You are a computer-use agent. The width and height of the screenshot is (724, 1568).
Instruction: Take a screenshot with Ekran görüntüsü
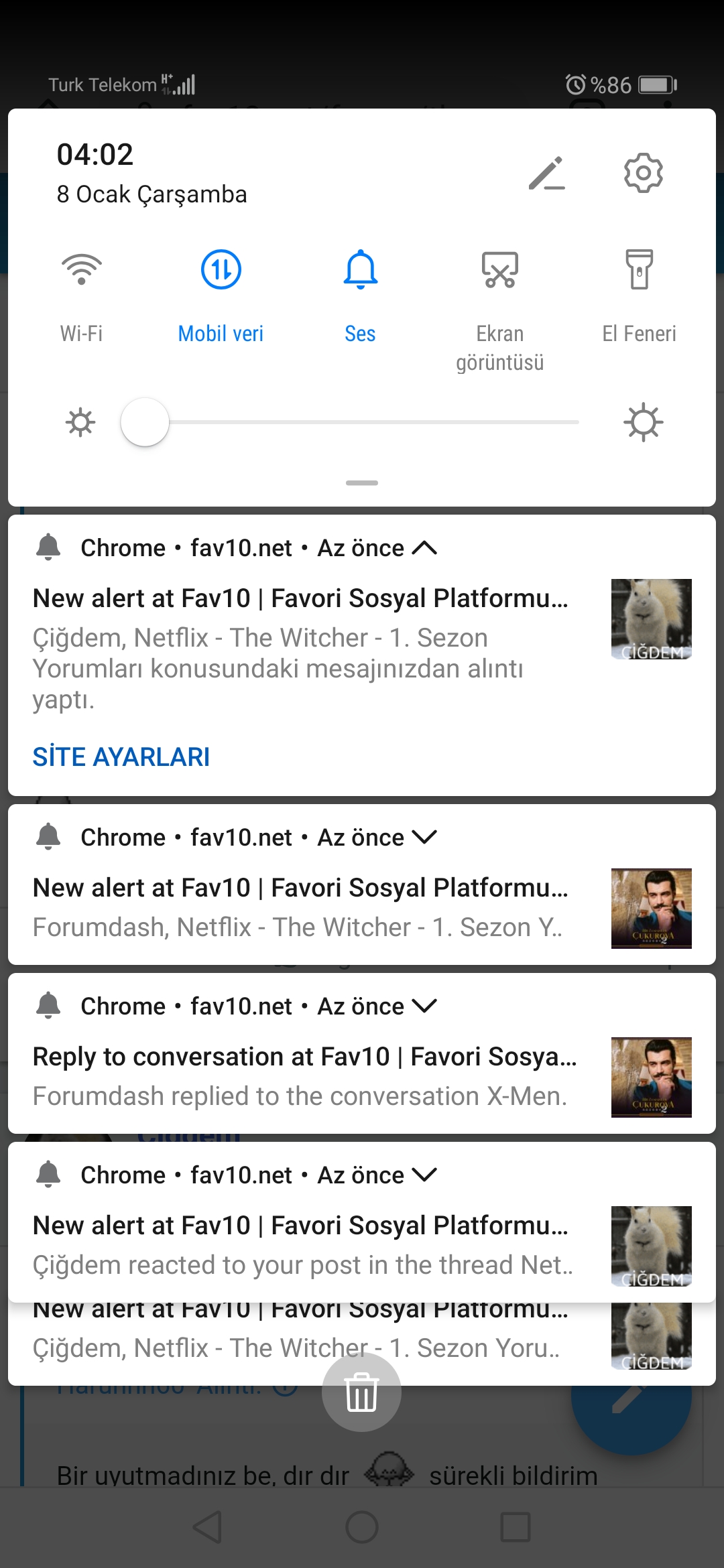499,270
